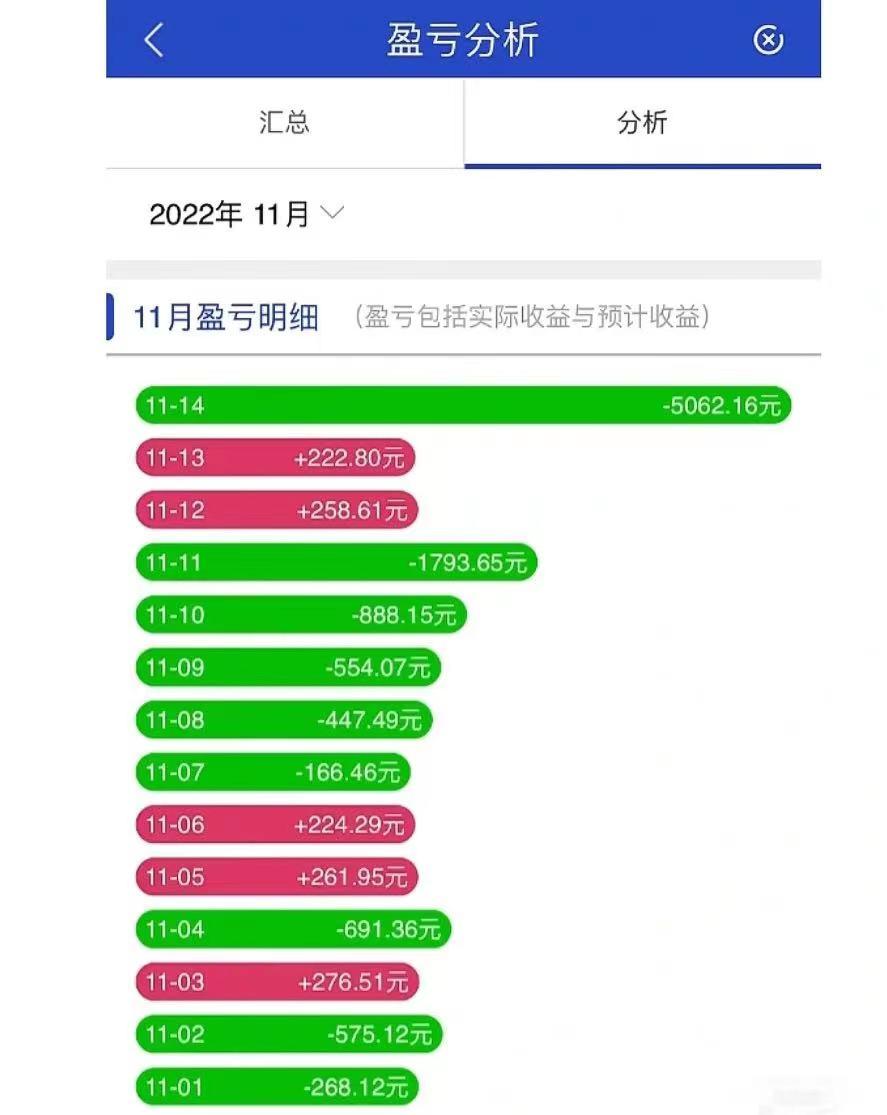Image resolution: width=887 pixels, height=1115 pixels.
Task: Click the 11-05 red bar showing +261.95元
Action: [x=276, y=877]
